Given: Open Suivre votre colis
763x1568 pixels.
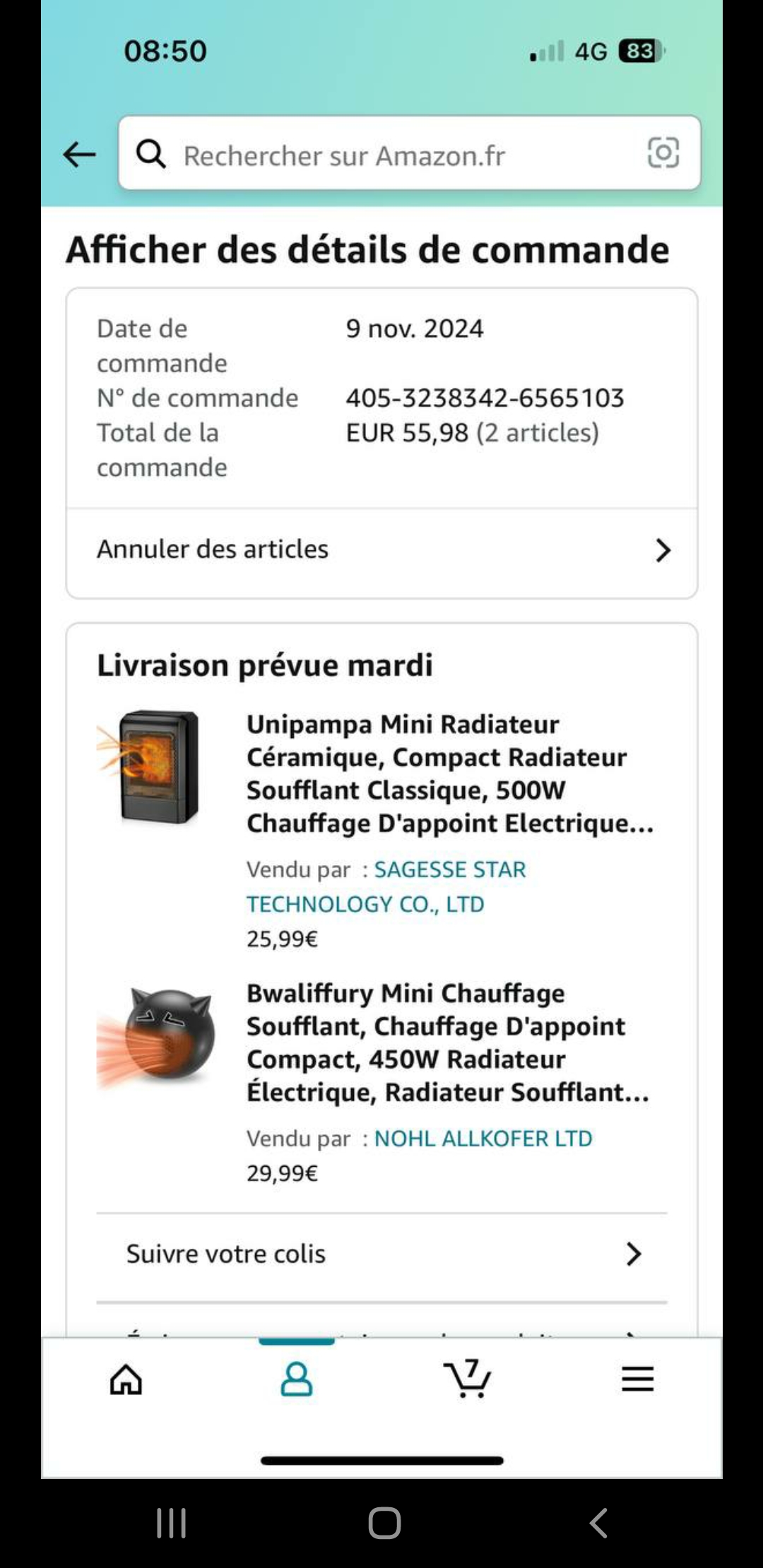Looking at the screenshot, I should 381,1254.
